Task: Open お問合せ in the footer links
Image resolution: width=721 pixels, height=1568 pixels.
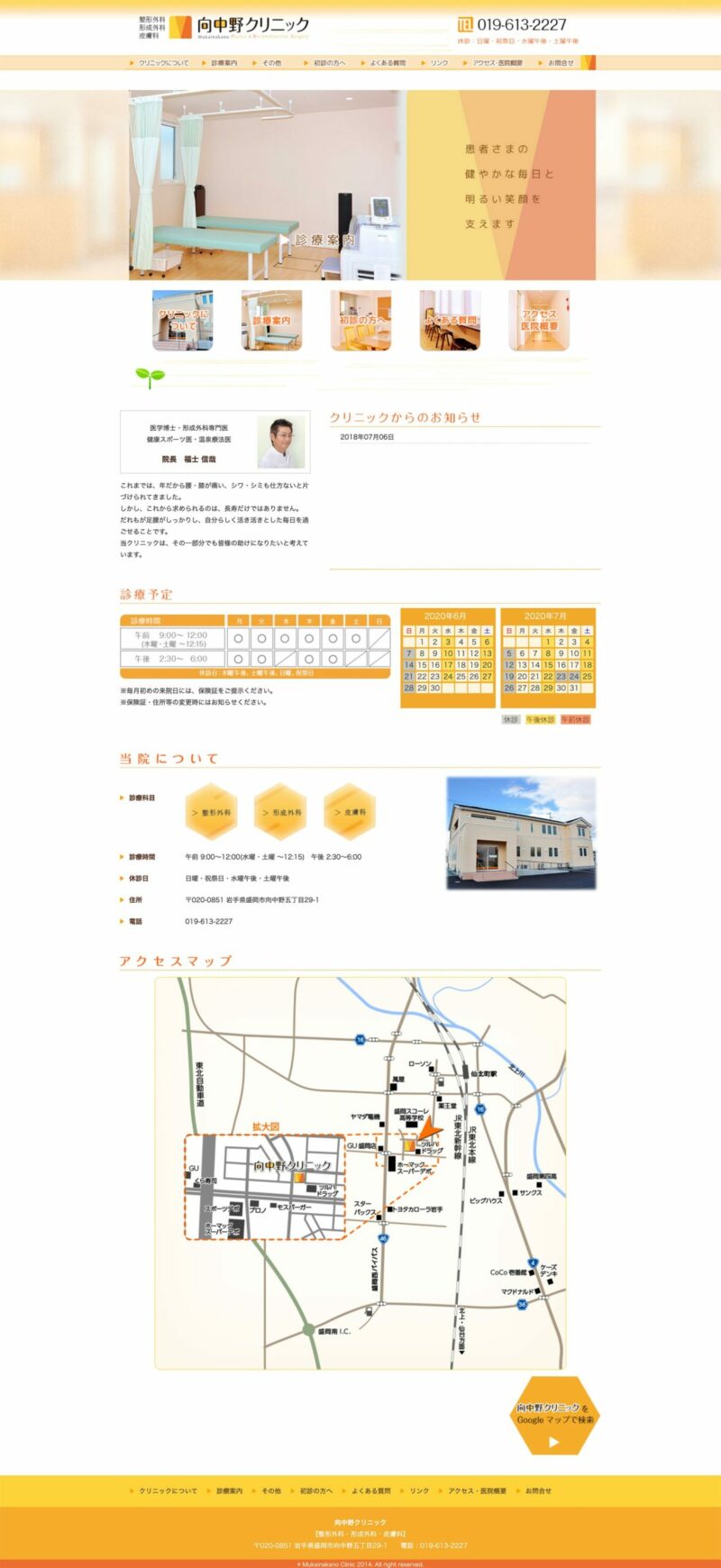Action: pyautogui.click(x=538, y=1491)
